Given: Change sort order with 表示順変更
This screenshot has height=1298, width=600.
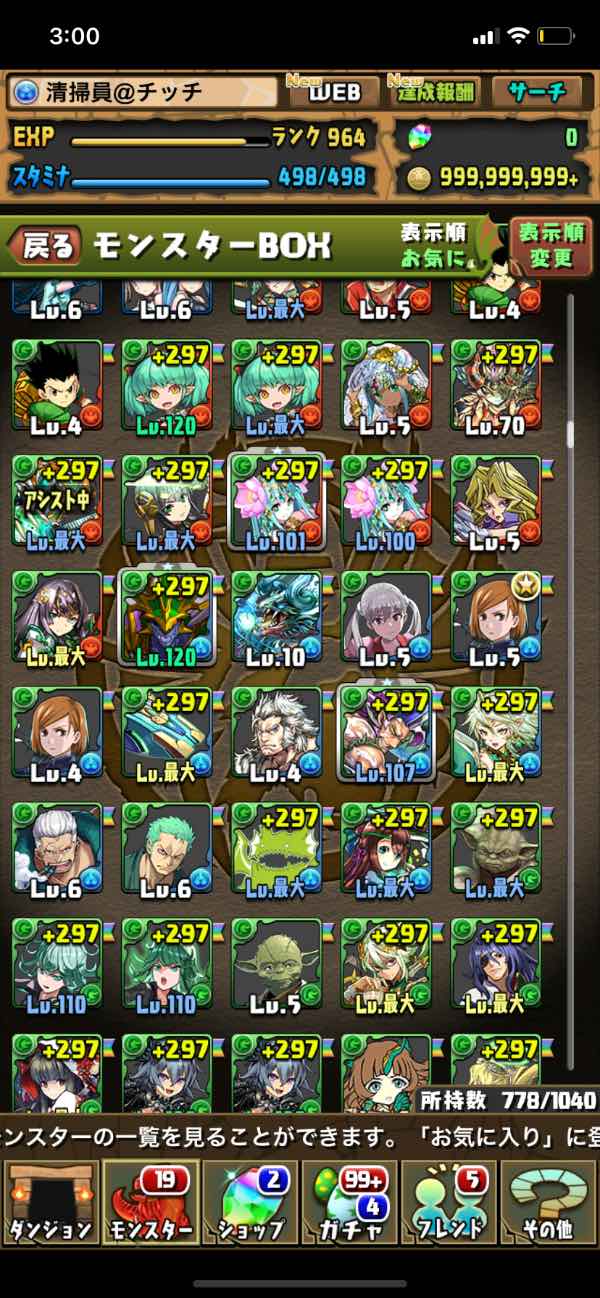Looking at the screenshot, I should [x=549, y=245].
